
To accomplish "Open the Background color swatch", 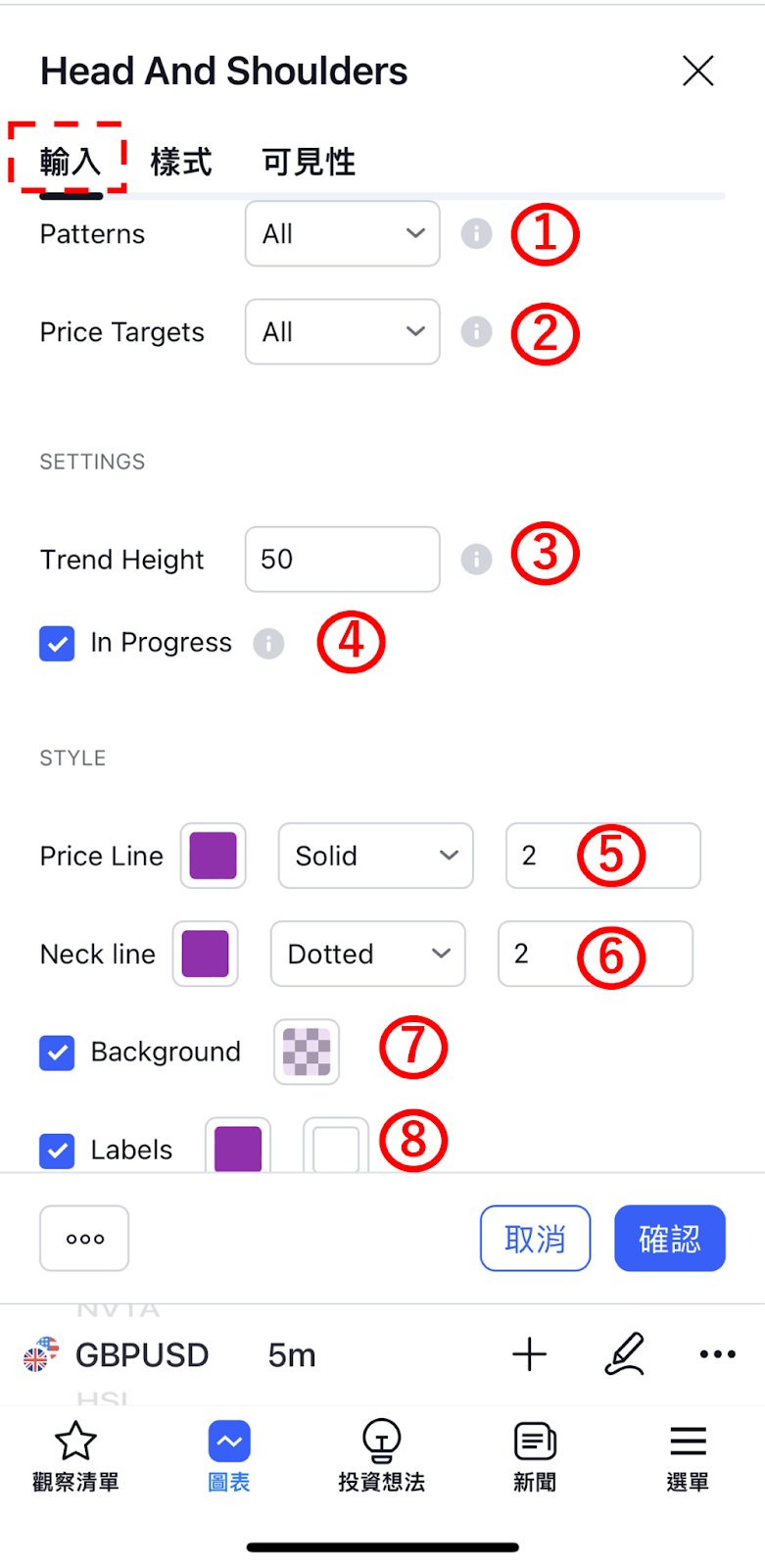I will pos(307,1052).
